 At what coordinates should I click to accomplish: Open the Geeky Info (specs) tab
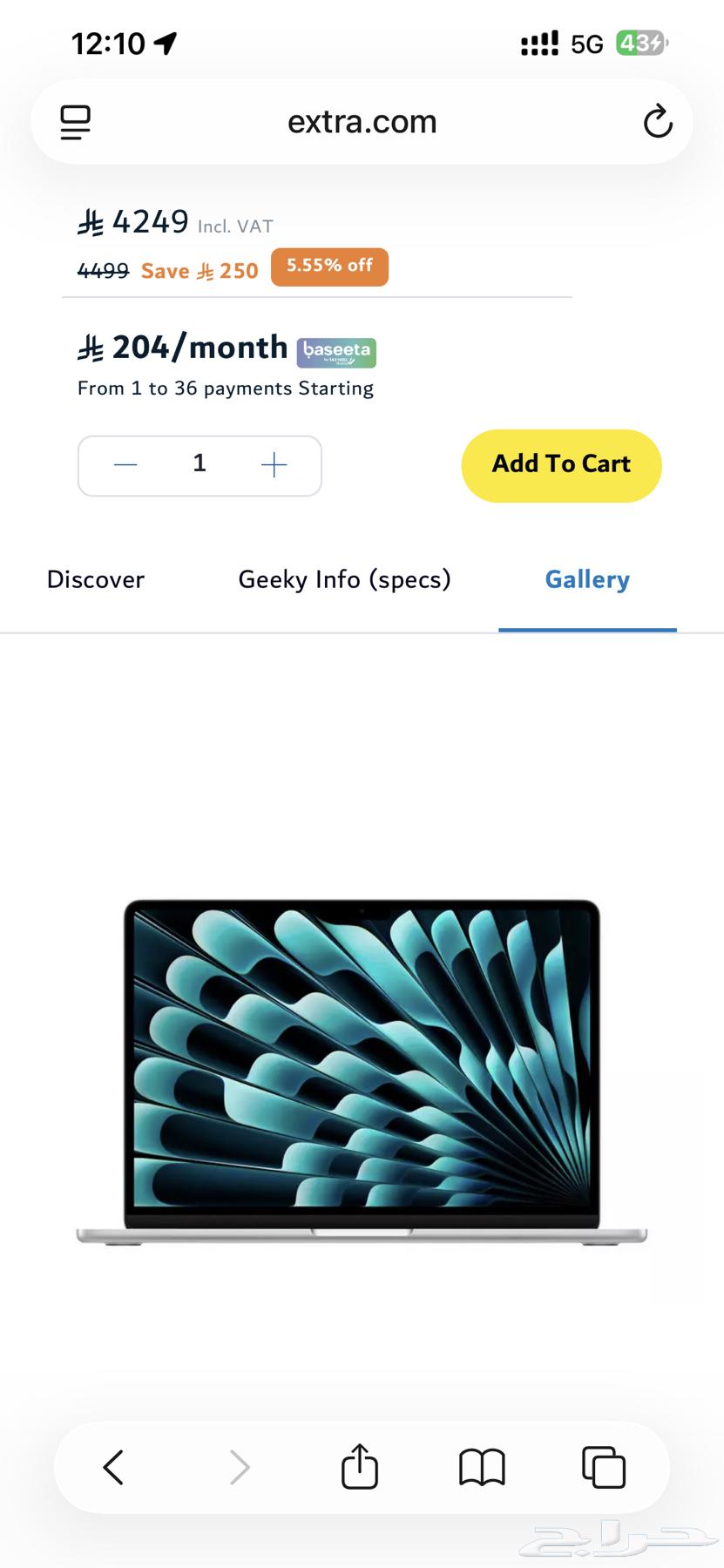point(344,580)
